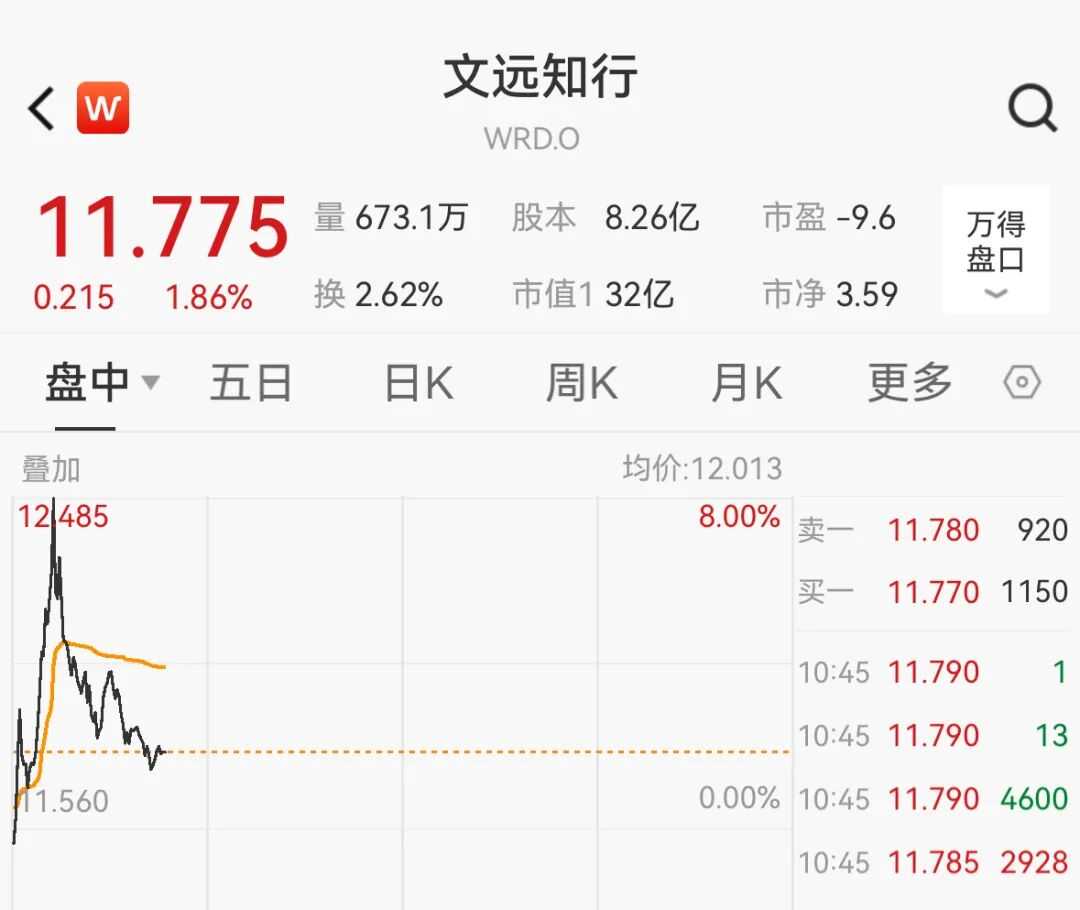View the 月K chart tab

745,382
